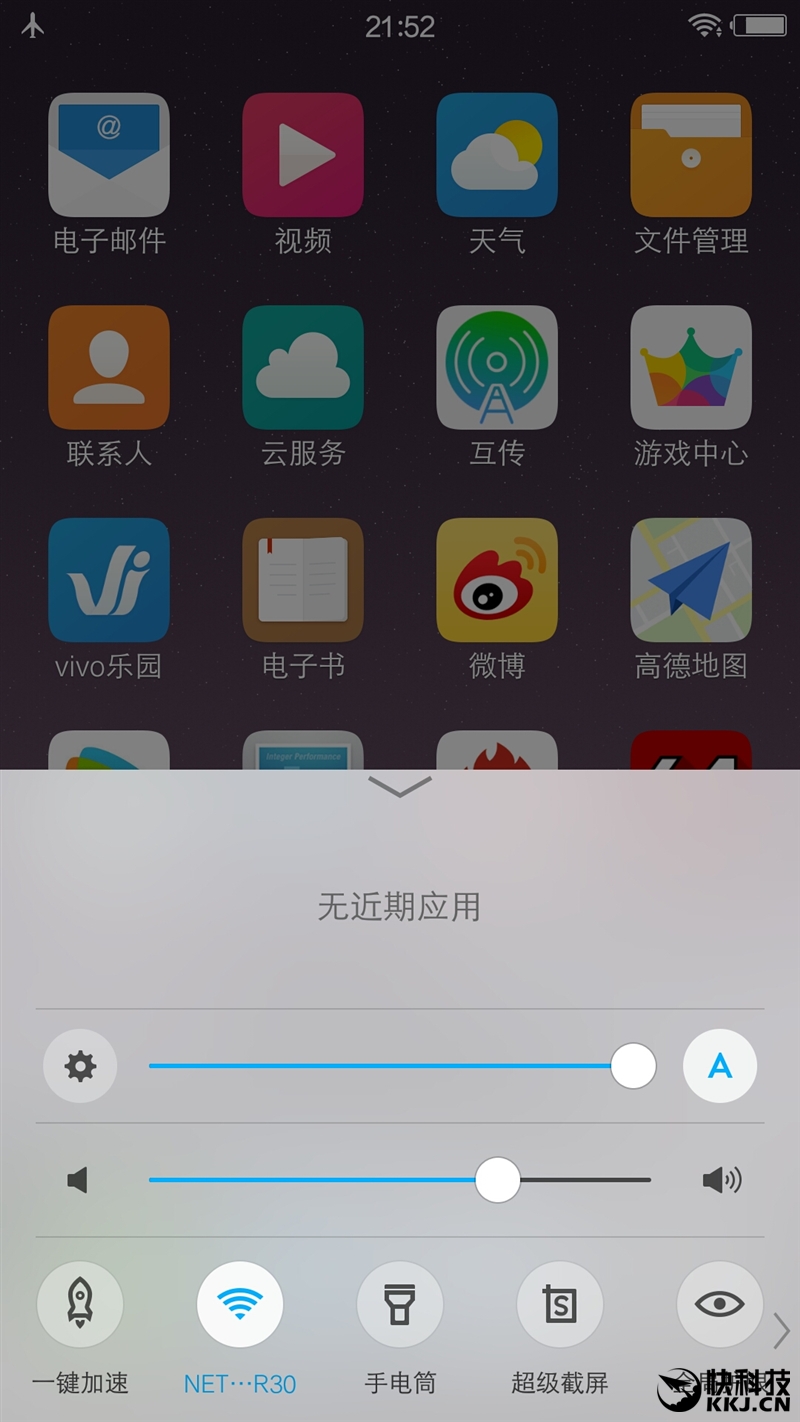Turn on the 手电筒 flashlight
The width and height of the screenshot is (800, 1422).
pyautogui.click(x=400, y=1305)
